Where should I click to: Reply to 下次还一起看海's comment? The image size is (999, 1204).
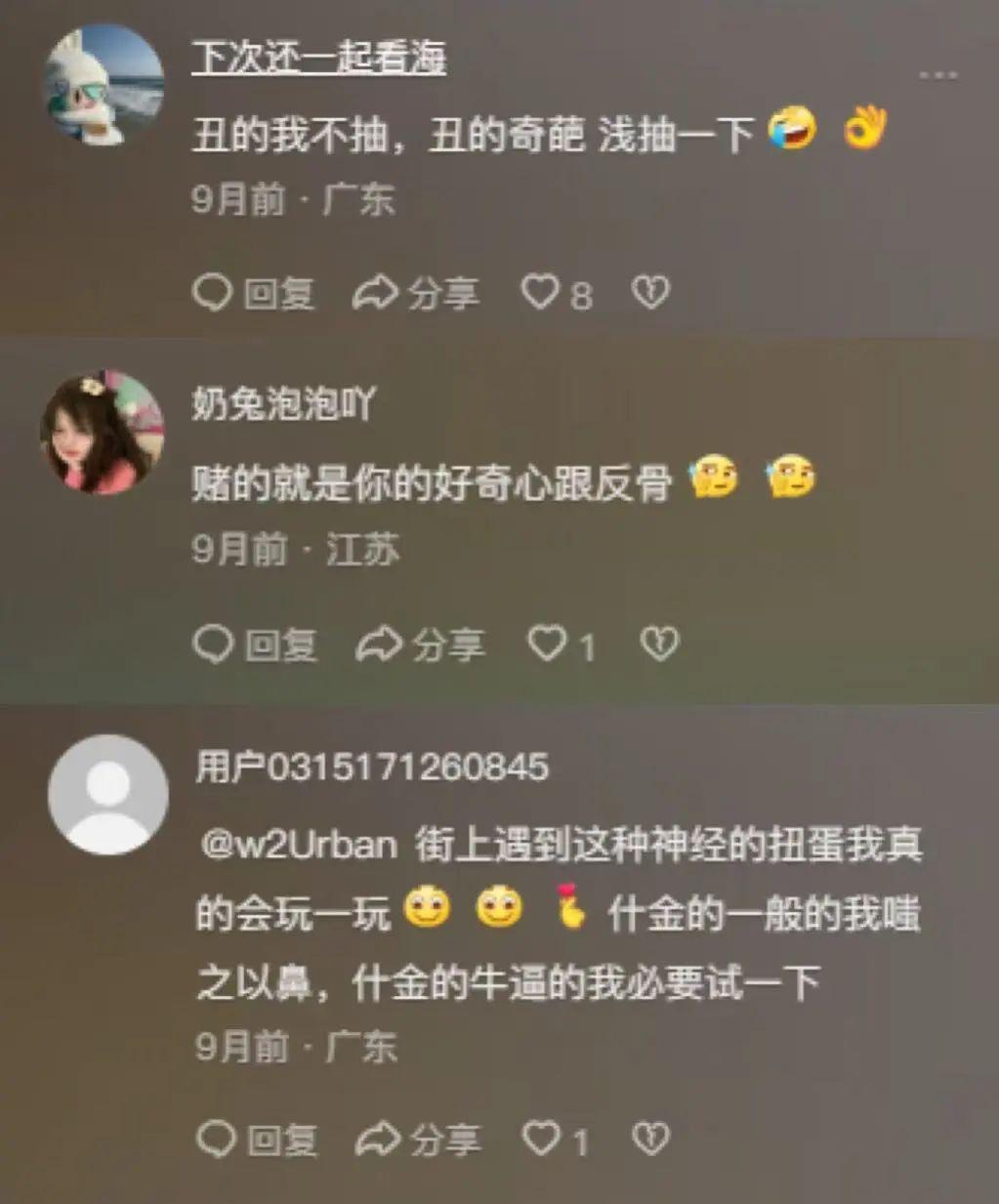tap(254, 293)
